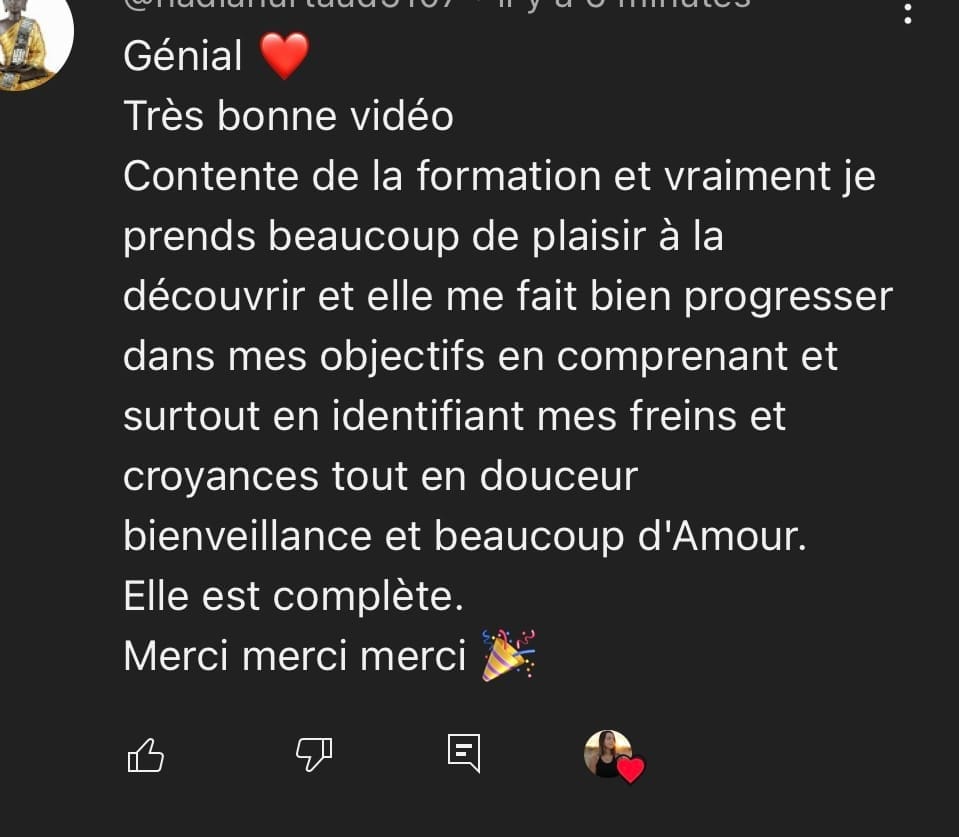Image resolution: width=959 pixels, height=837 pixels.
Task: Open the comment's three-dot overflow menu
Action: click(908, 12)
